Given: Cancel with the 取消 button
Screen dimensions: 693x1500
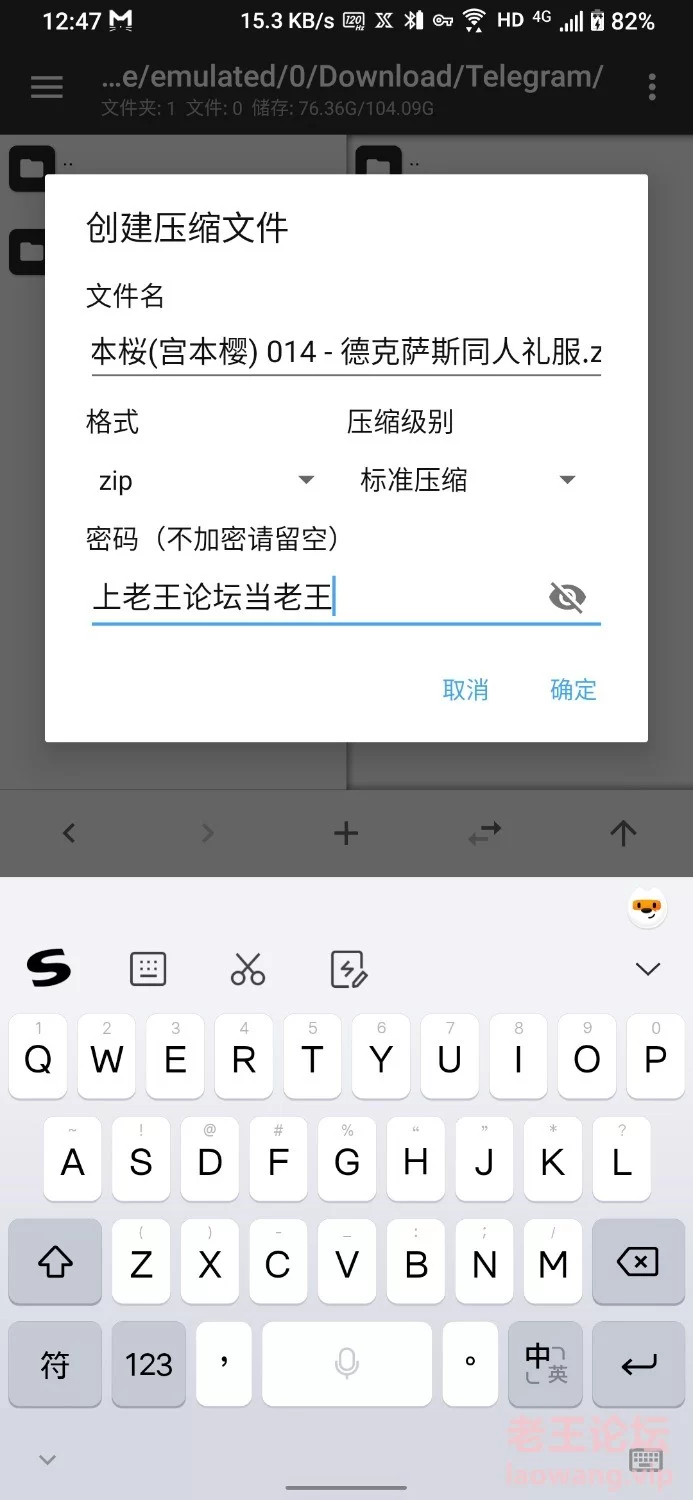Looking at the screenshot, I should (x=465, y=689).
